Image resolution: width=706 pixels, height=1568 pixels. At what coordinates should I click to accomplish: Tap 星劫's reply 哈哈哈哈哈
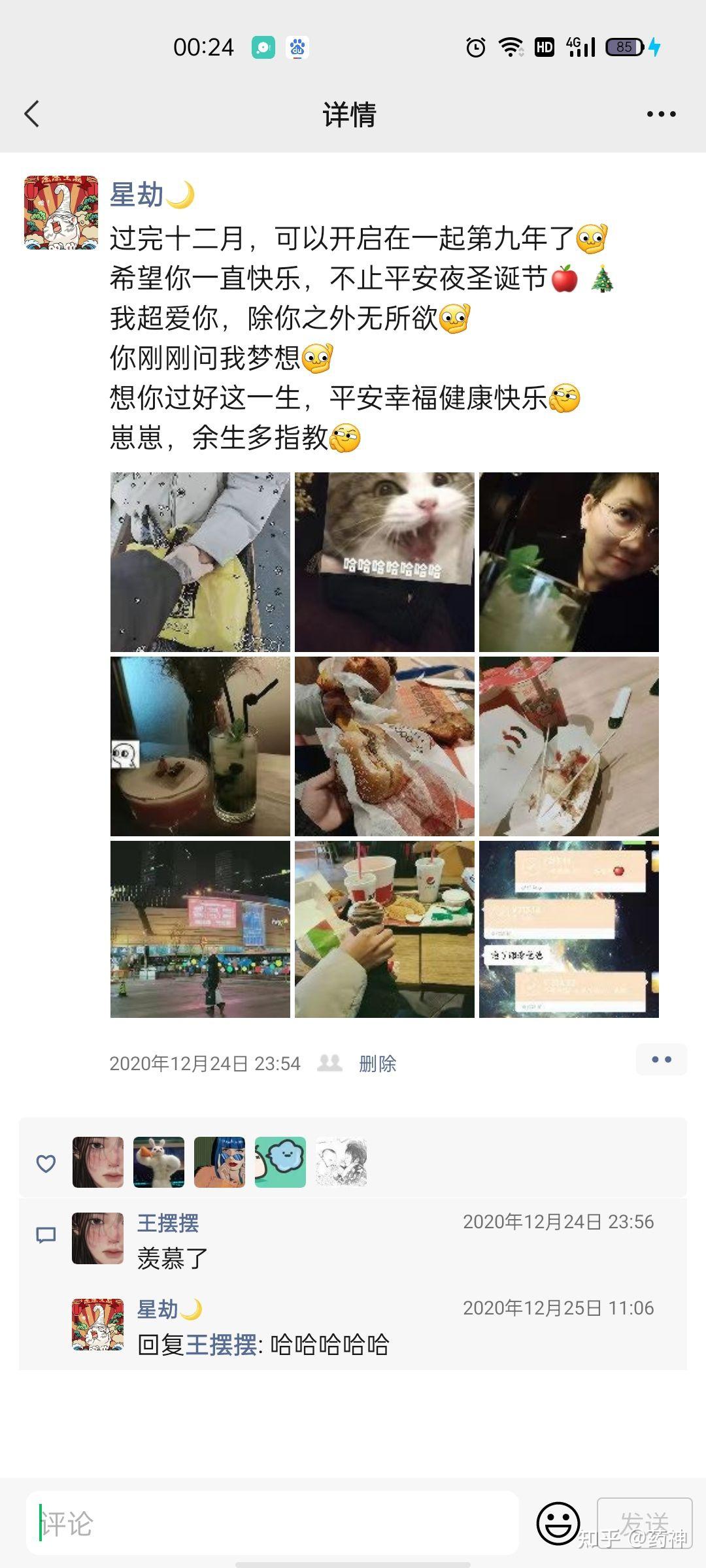tap(329, 1345)
